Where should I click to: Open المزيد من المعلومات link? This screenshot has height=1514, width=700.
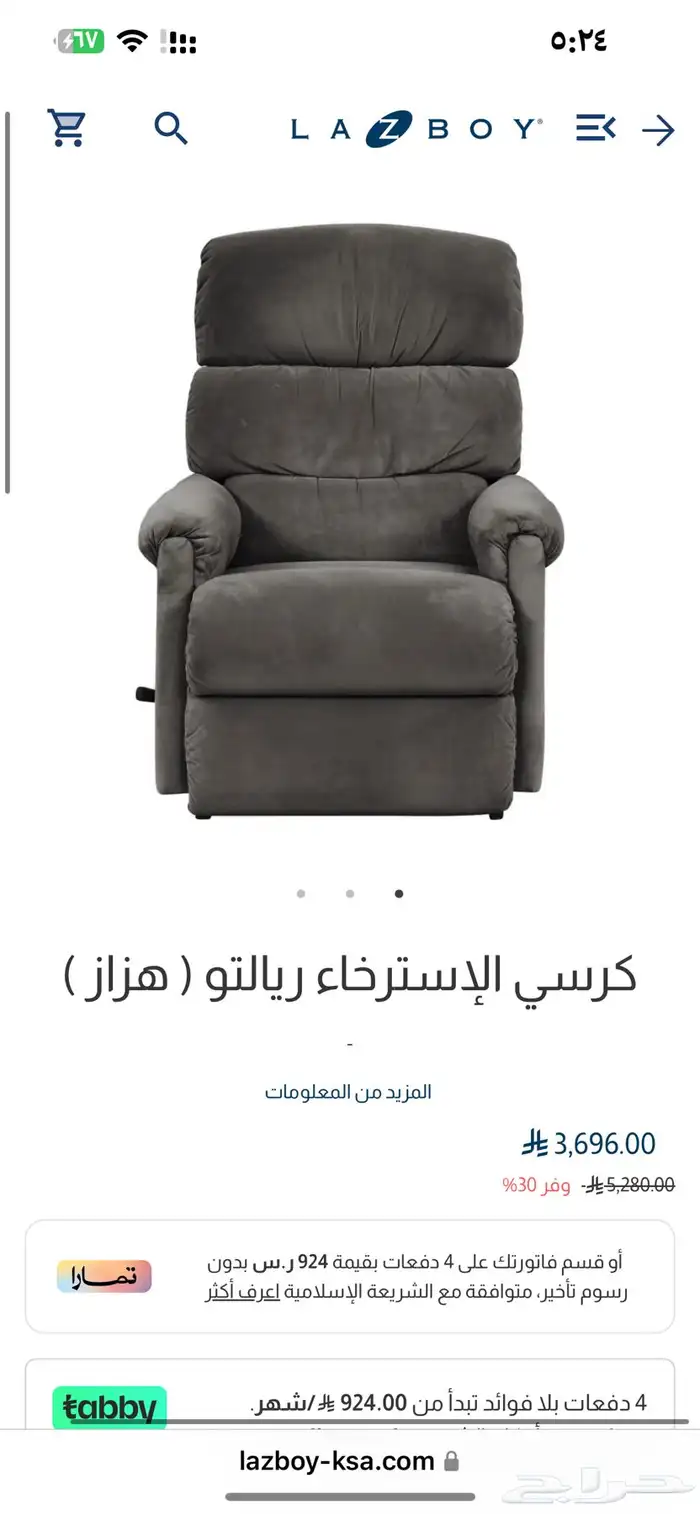(348, 1092)
